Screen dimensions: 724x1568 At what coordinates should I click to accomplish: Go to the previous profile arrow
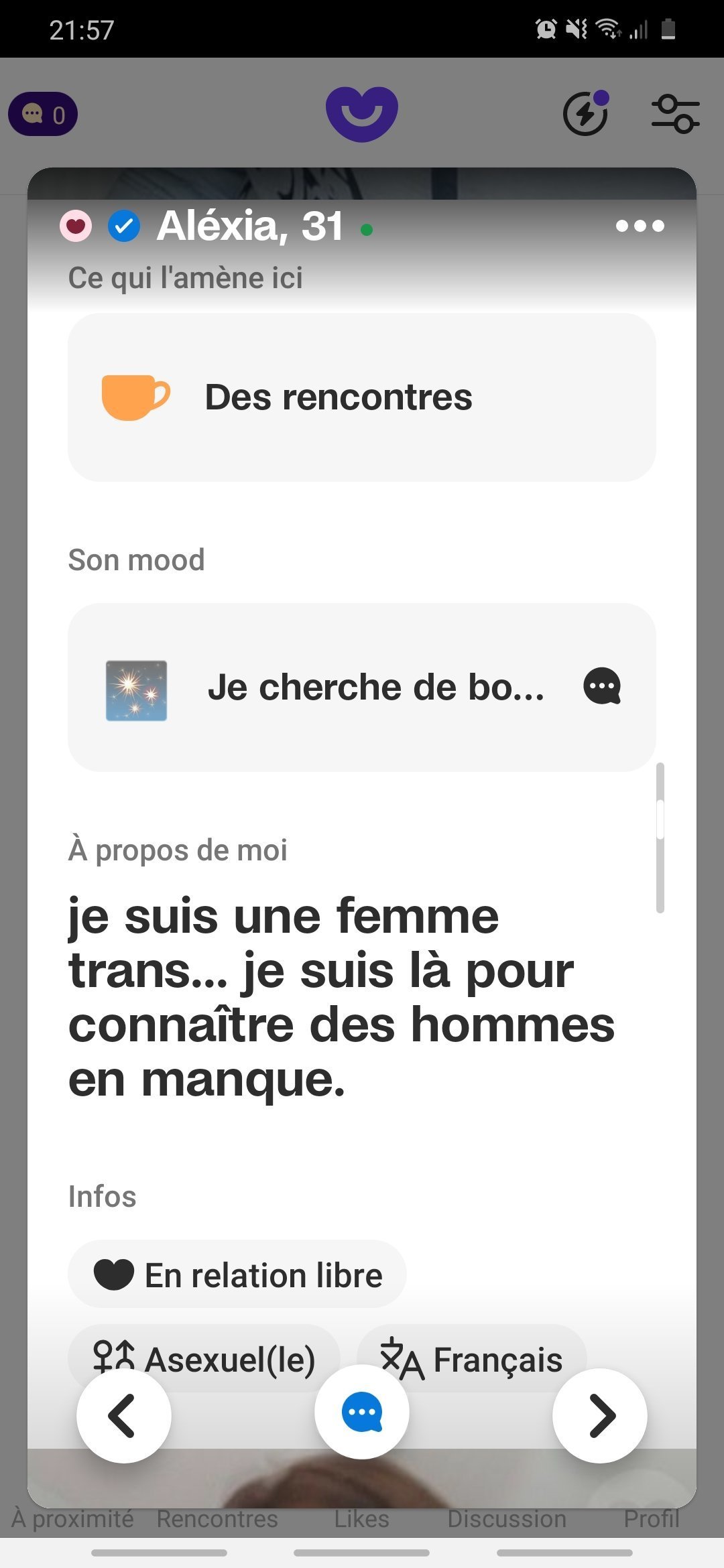pos(124,1415)
